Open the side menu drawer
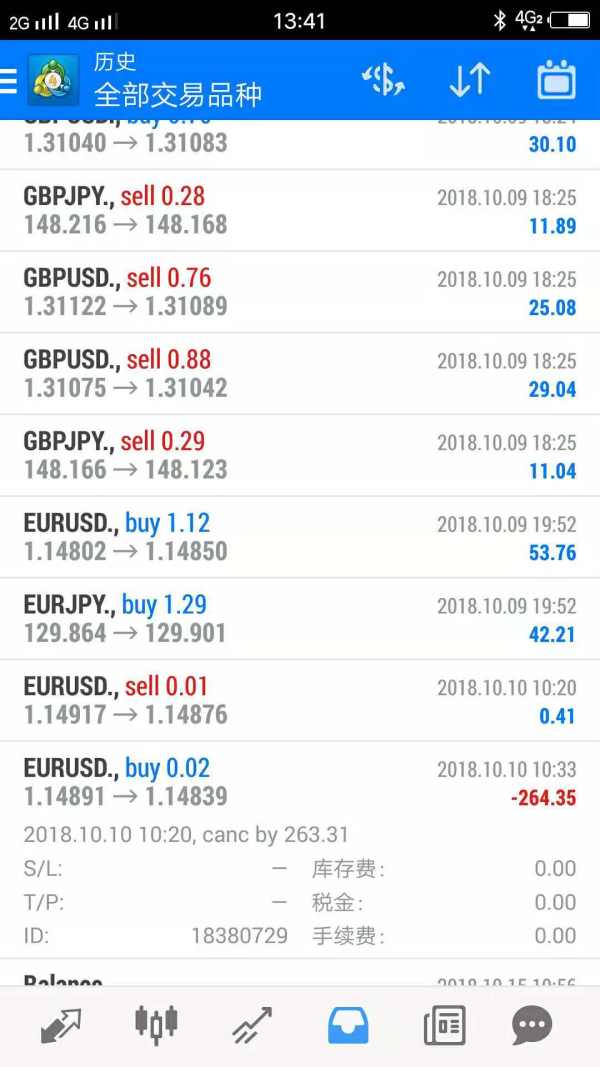Viewport: 600px width, 1067px height. [10, 80]
